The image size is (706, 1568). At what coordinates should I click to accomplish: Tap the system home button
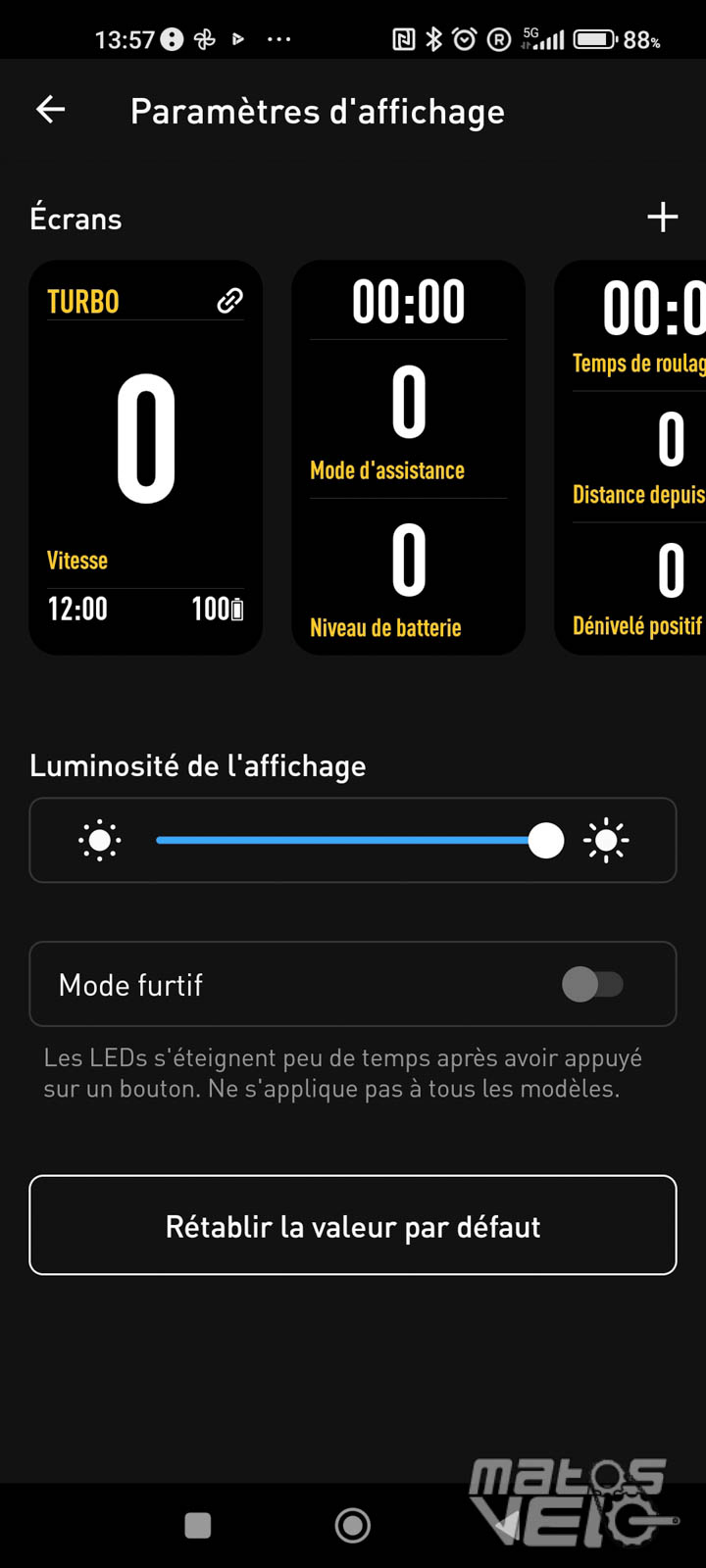(x=353, y=1525)
